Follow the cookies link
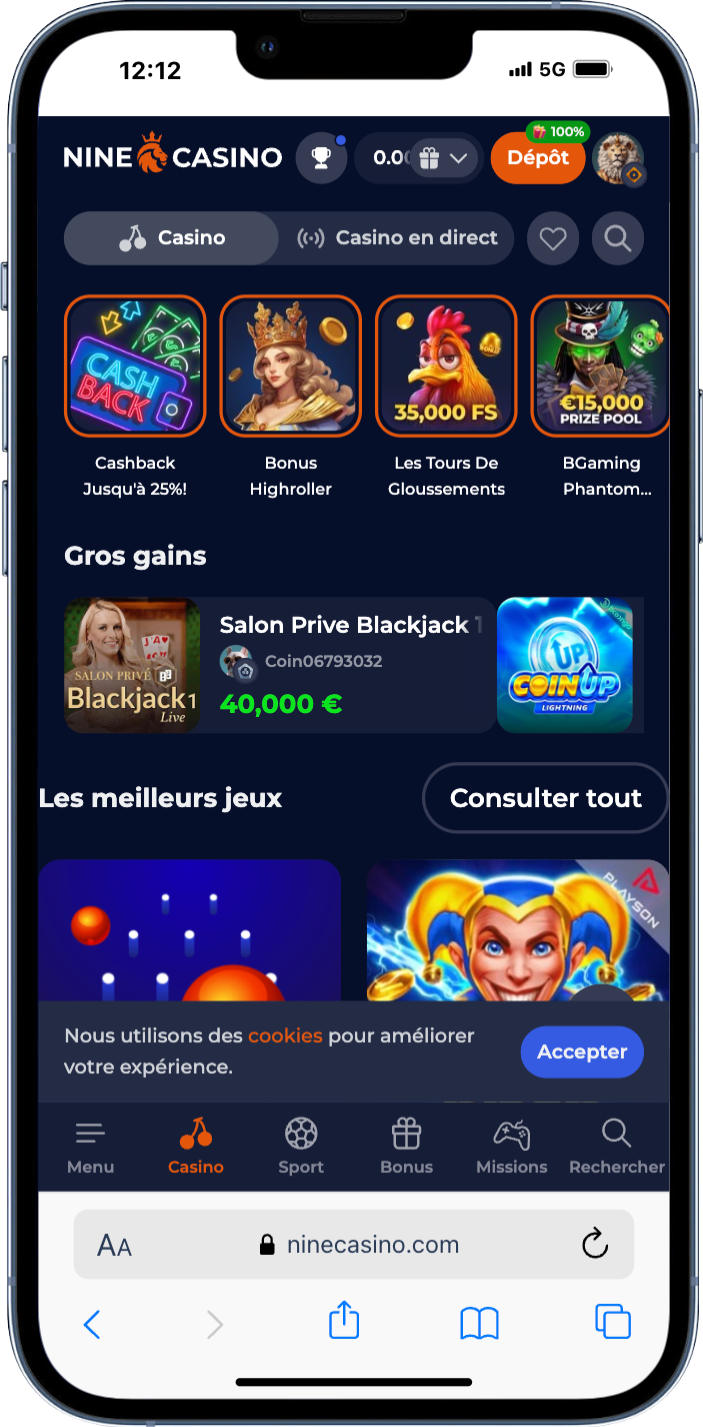Viewport: 703px width, 1427px height. click(285, 1036)
